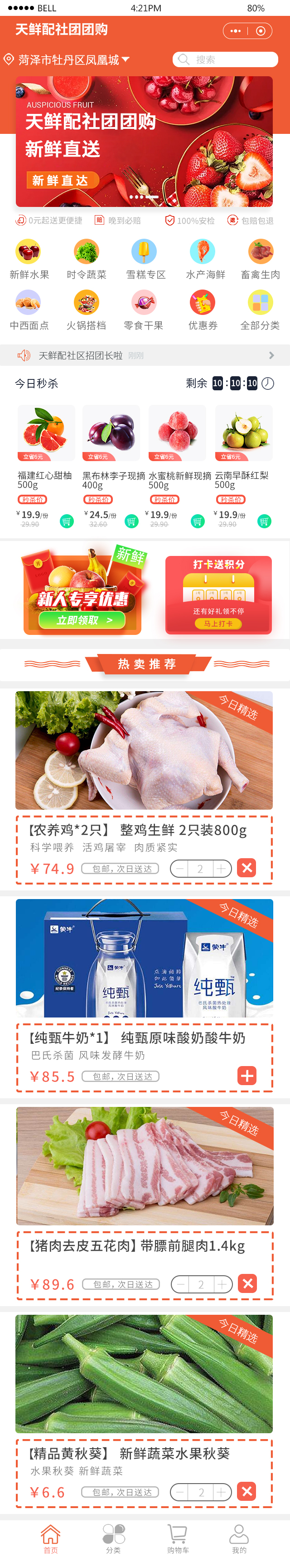The width and height of the screenshot is (290, 1568).
Task: Decrease the 猪肉去皮五花肉 quantity with minus
Action: [180, 1284]
